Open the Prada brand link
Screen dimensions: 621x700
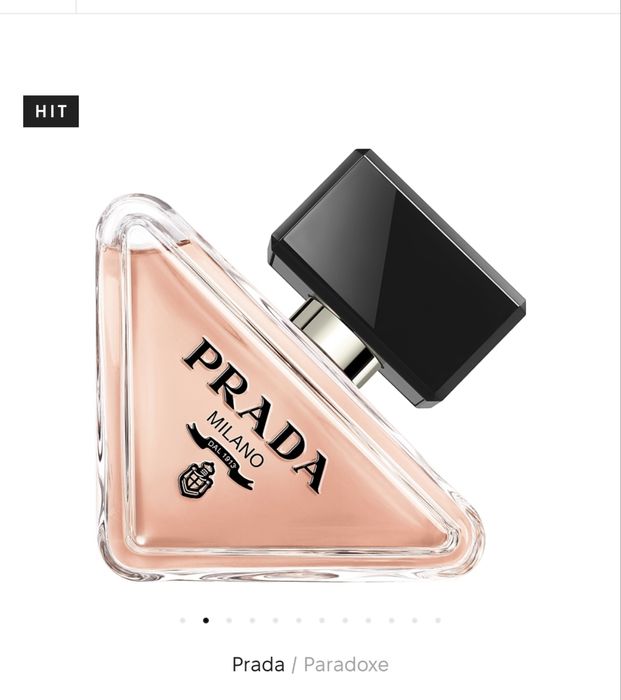(258, 665)
